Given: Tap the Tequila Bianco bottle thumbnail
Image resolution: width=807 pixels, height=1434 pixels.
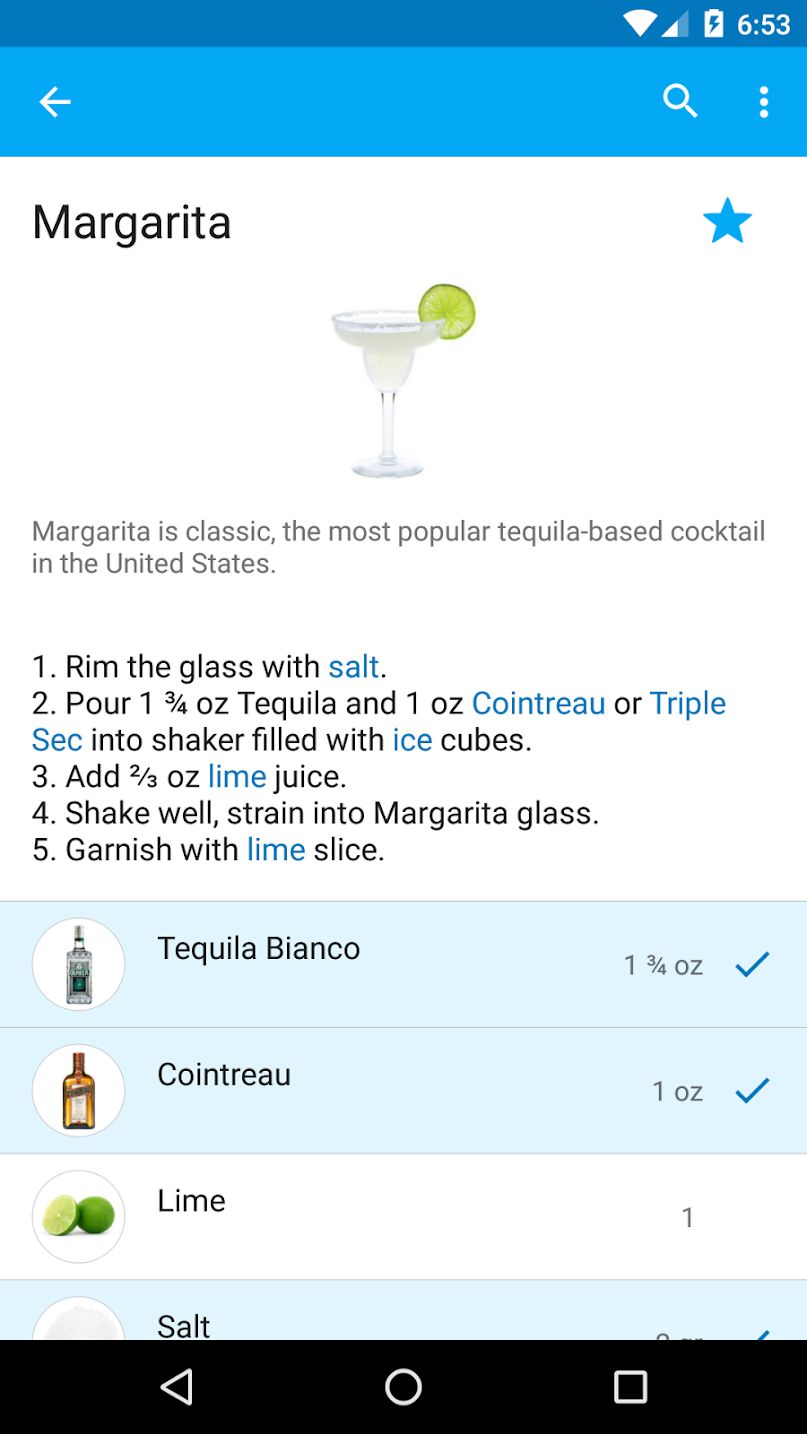Looking at the screenshot, I should pyautogui.click(x=78, y=963).
